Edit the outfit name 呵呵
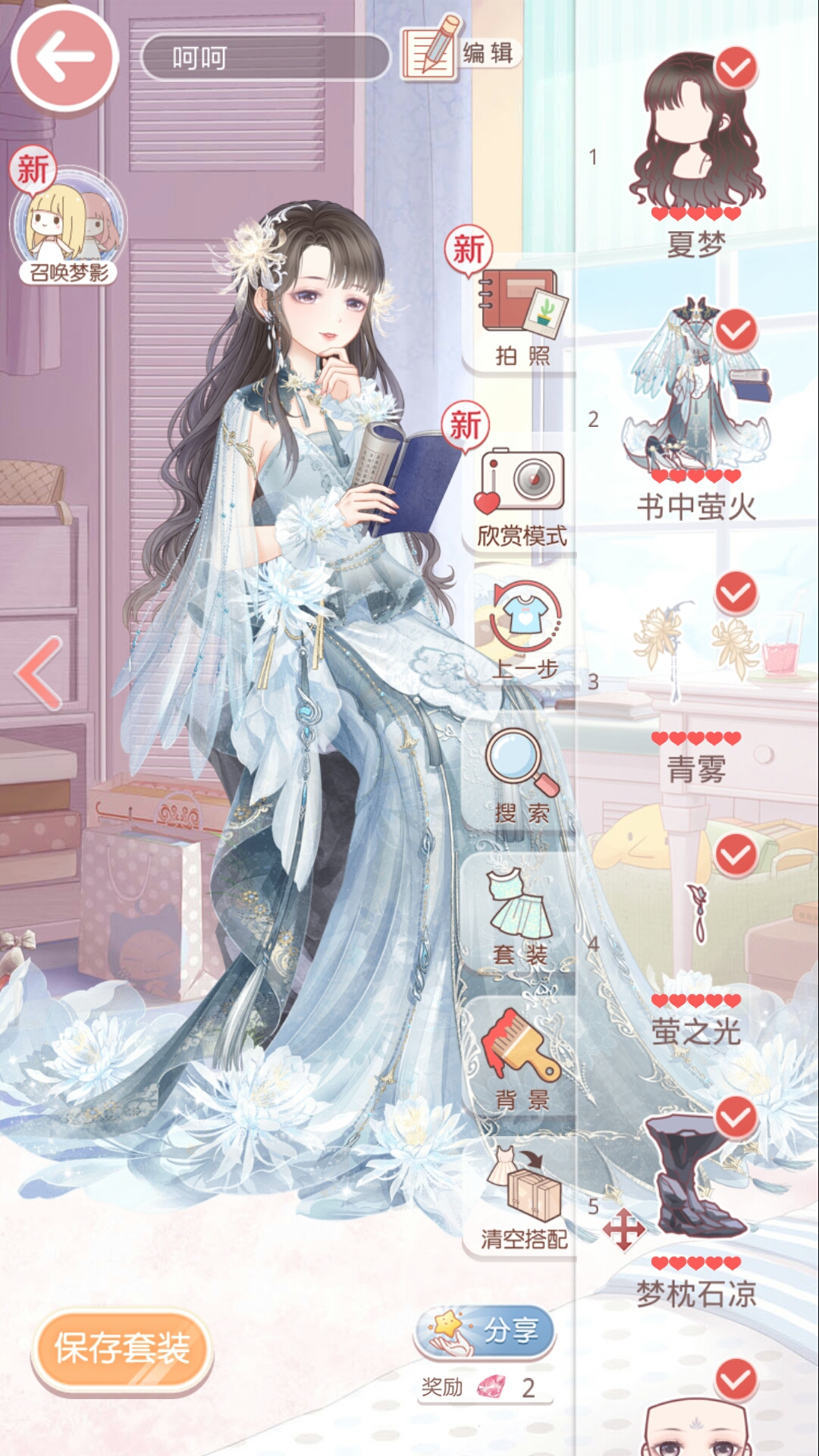The width and height of the screenshot is (819, 1456). 461,52
